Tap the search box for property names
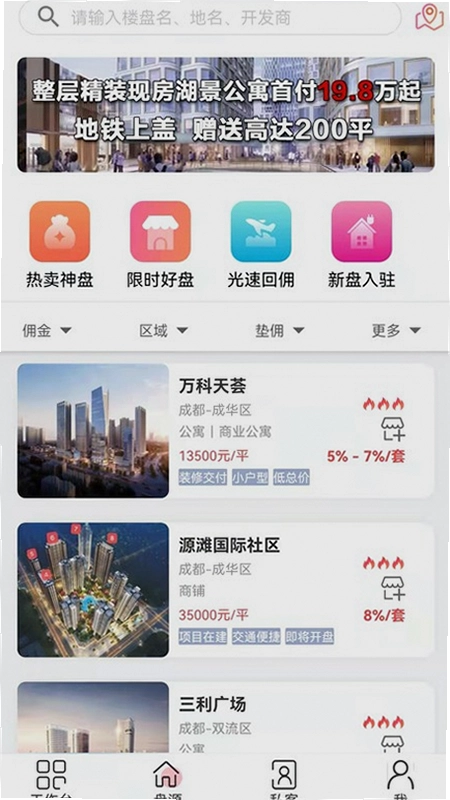The height and width of the screenshot is (800, 450). (x=210, y=18)
